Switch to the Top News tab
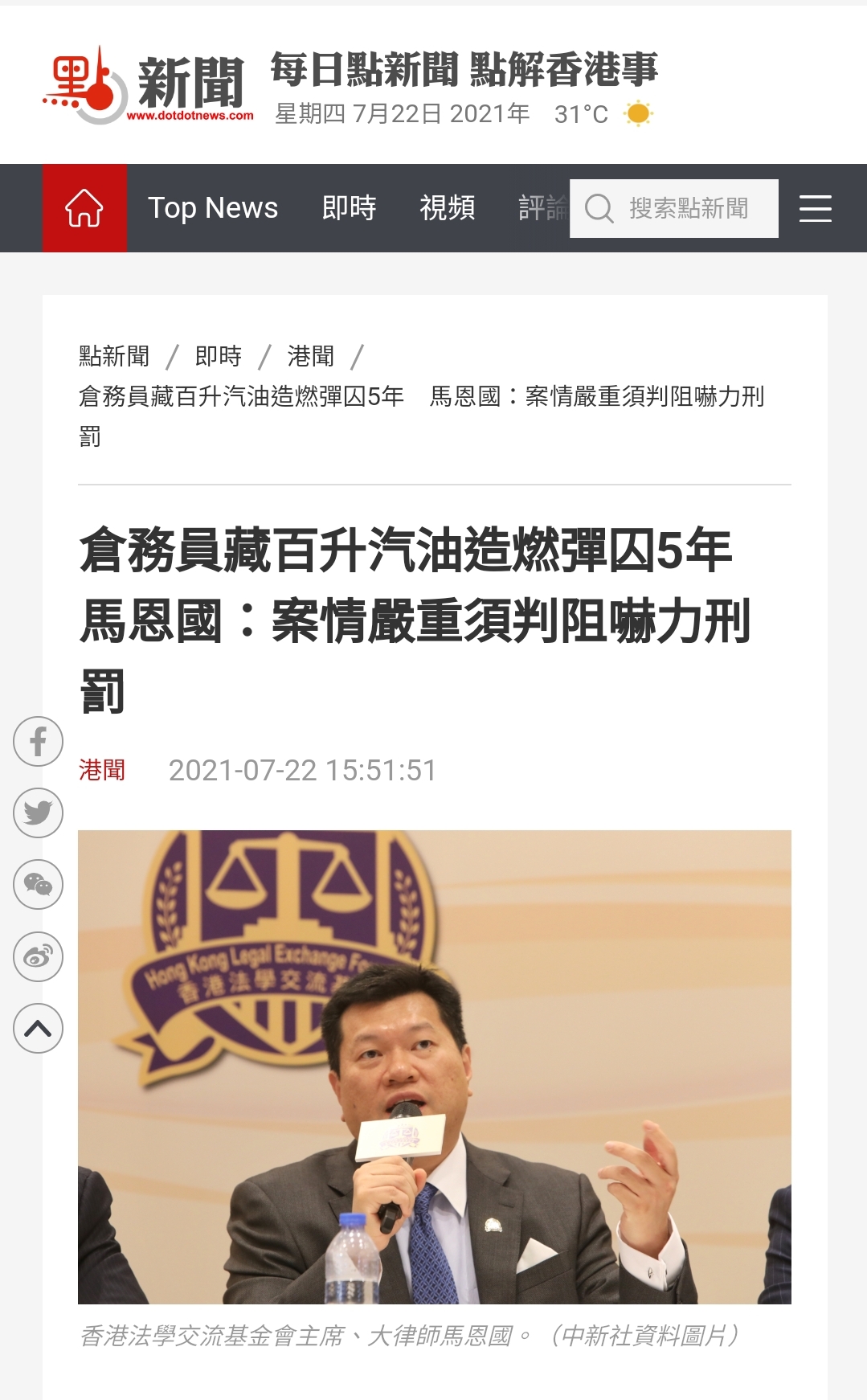Screen dimensions: 867x1400 213,208
